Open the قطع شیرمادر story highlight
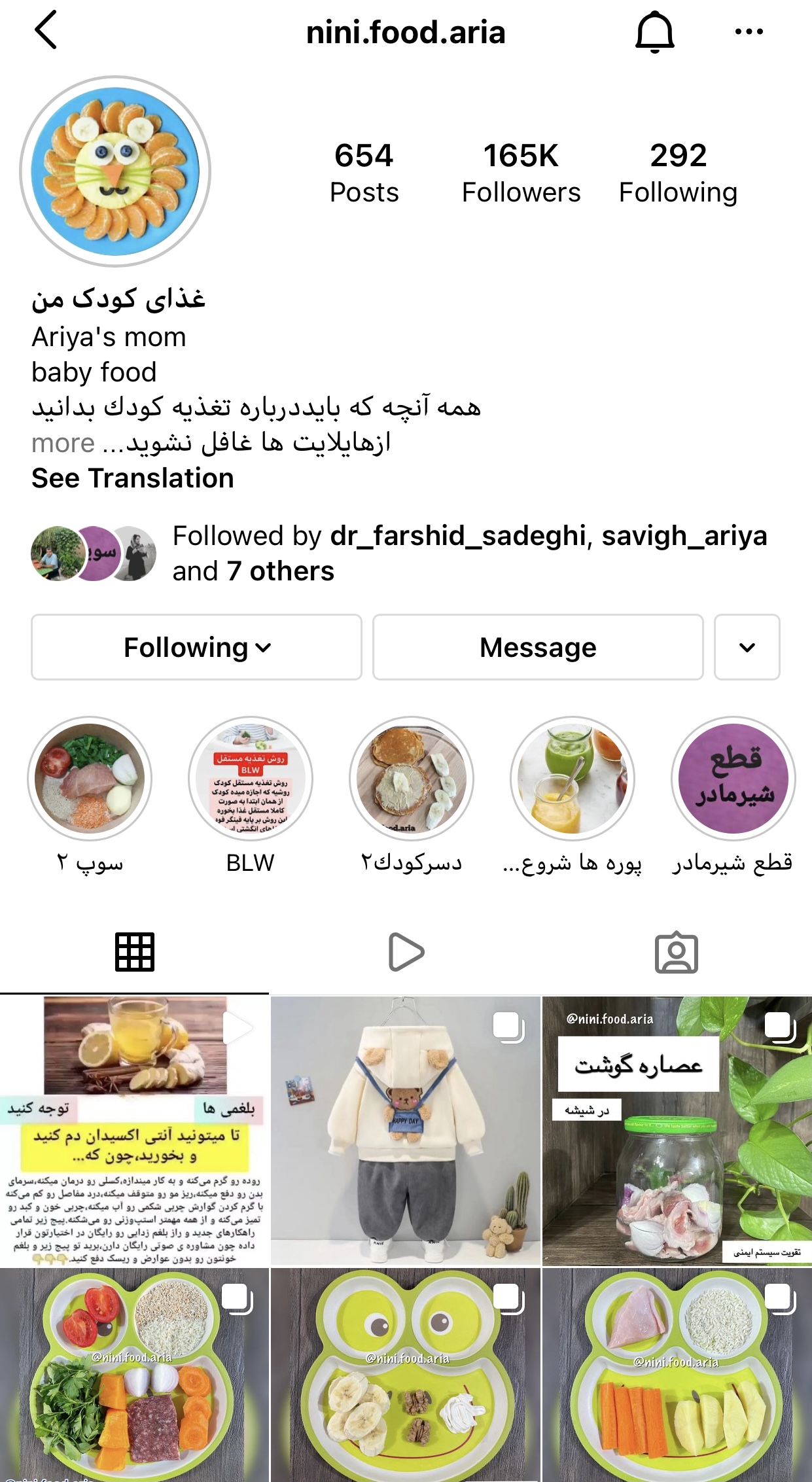The height and width of the screenshot is (1482, 812). [x=733, y=779]
